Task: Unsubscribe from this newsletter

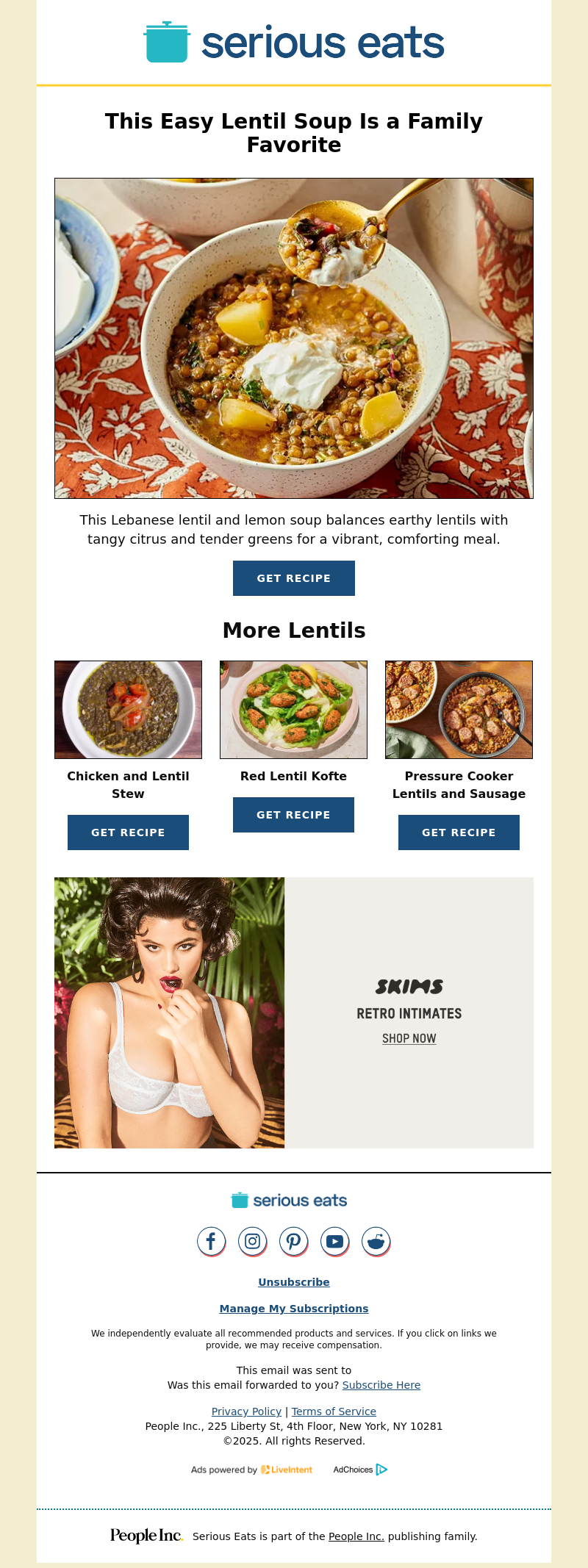Action: tap(293, 1282)
